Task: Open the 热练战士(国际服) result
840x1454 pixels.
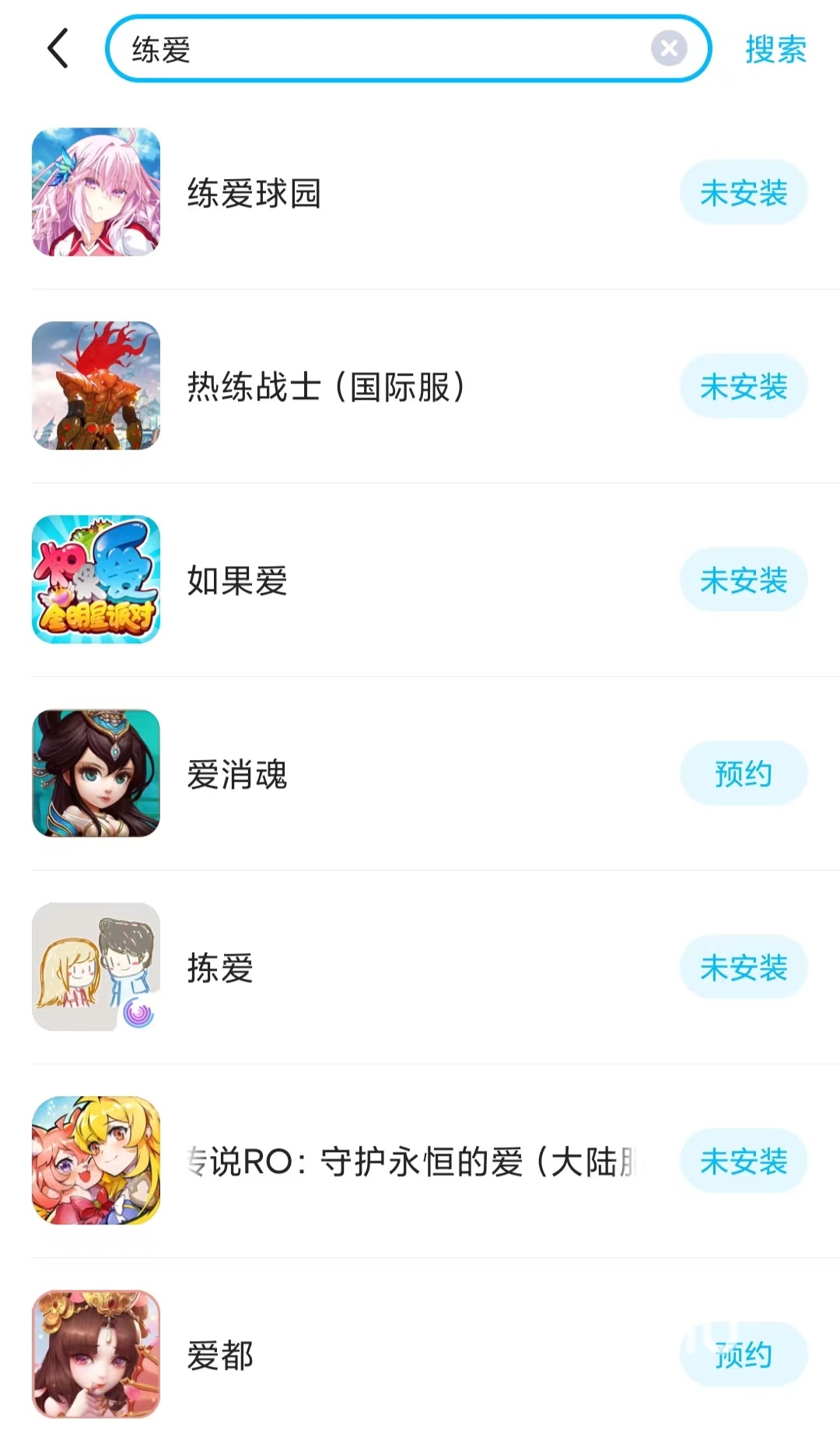Action: tap(327, 387)
